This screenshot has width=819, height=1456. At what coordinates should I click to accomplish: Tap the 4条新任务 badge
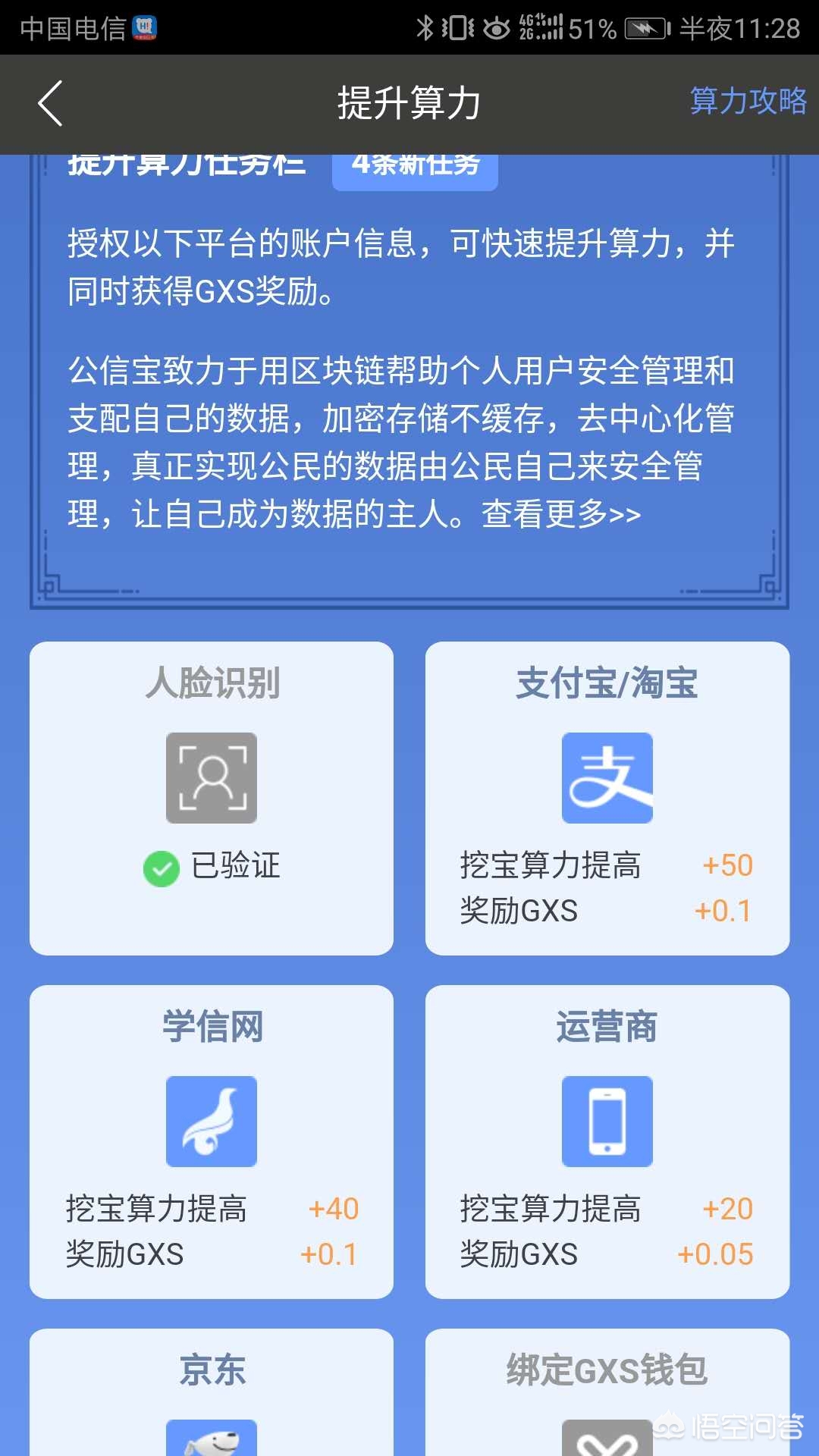415,168
